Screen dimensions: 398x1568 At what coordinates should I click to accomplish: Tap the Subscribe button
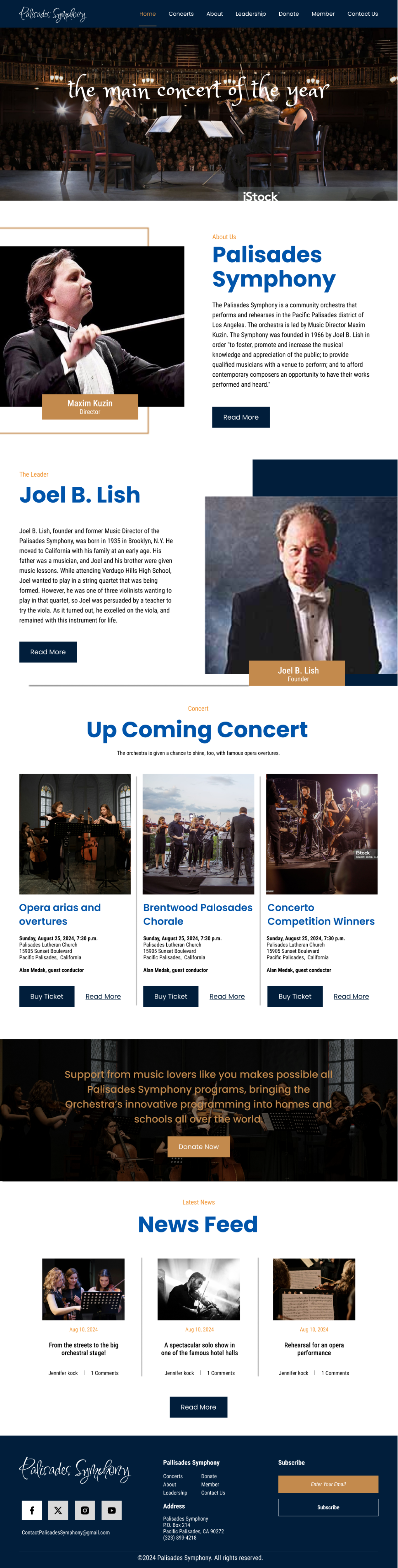328,1507
